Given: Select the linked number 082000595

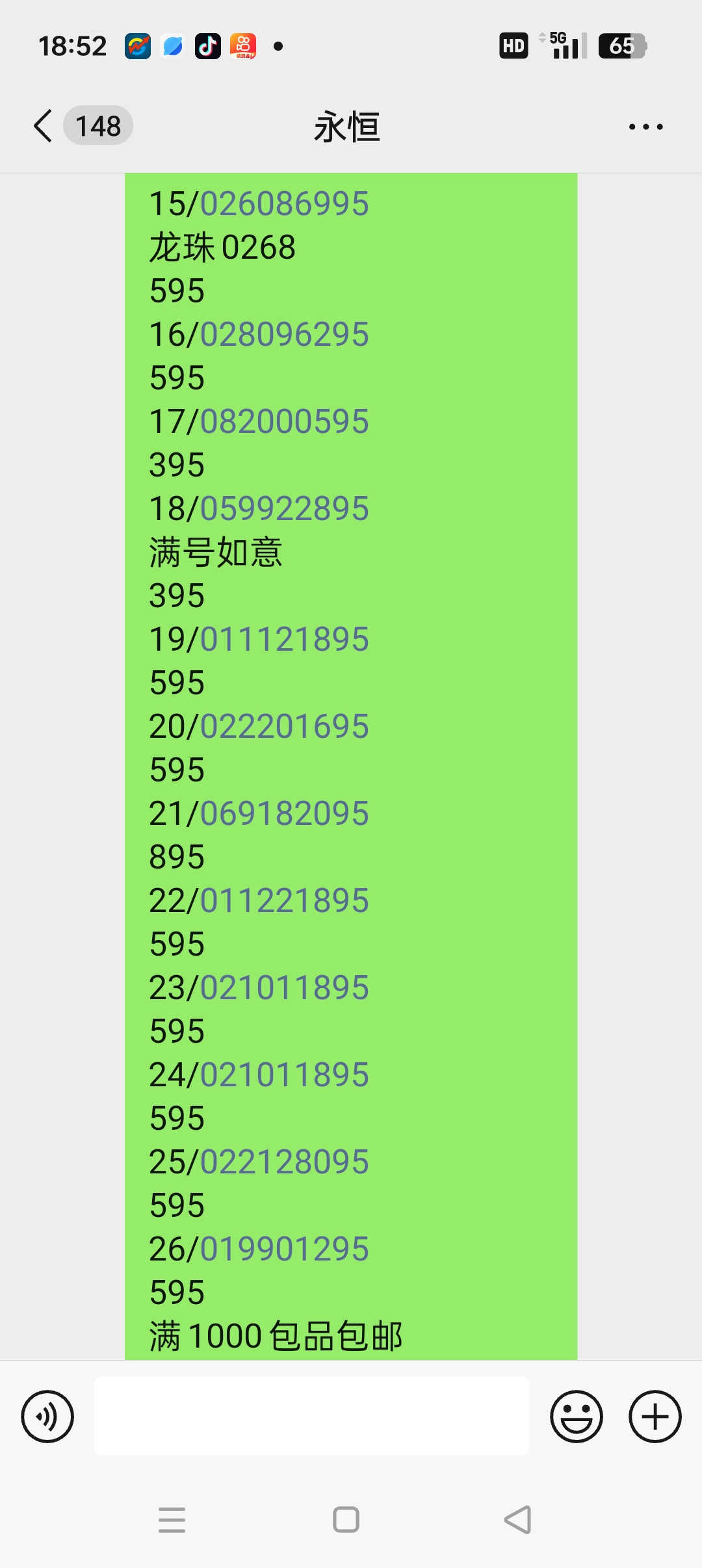Looking at the screenshot, I should coord(284,421).
